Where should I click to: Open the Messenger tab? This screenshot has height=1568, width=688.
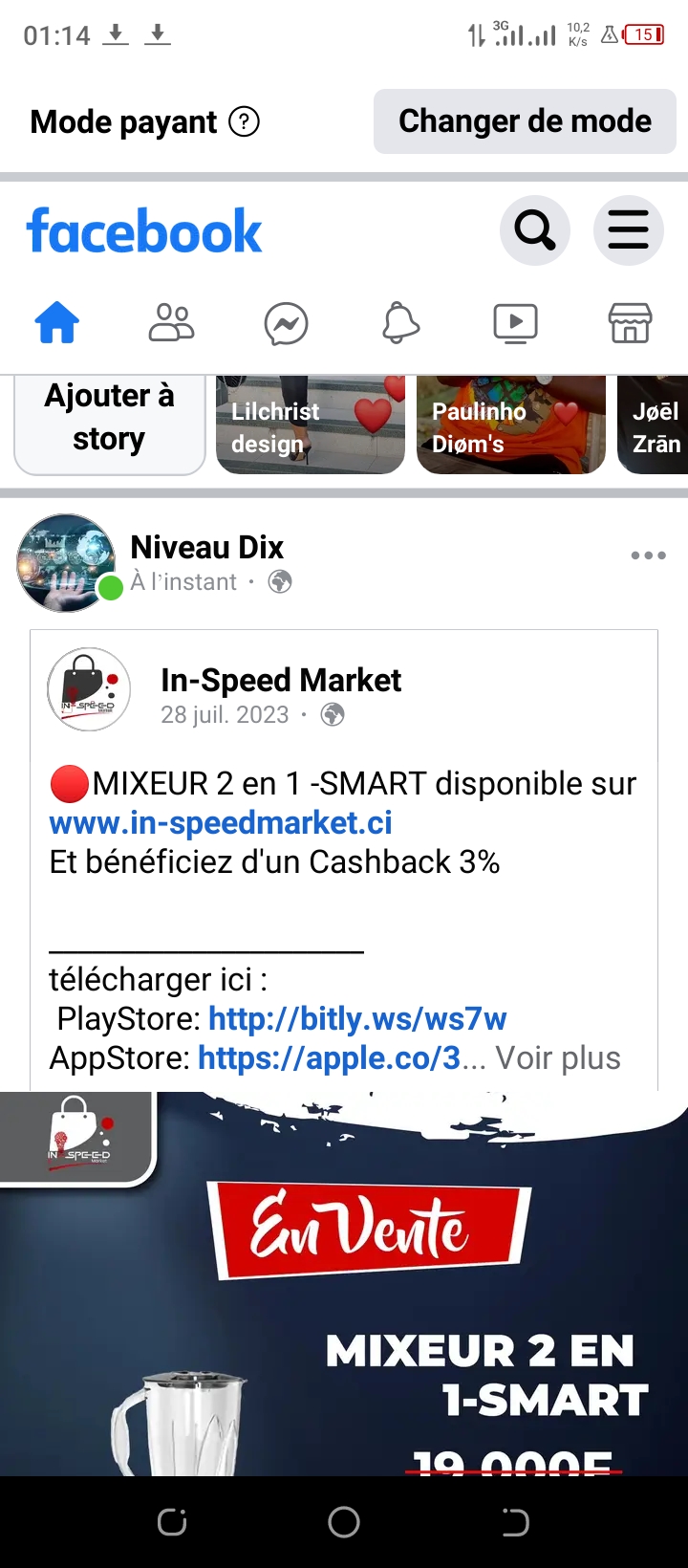(286, 323)
